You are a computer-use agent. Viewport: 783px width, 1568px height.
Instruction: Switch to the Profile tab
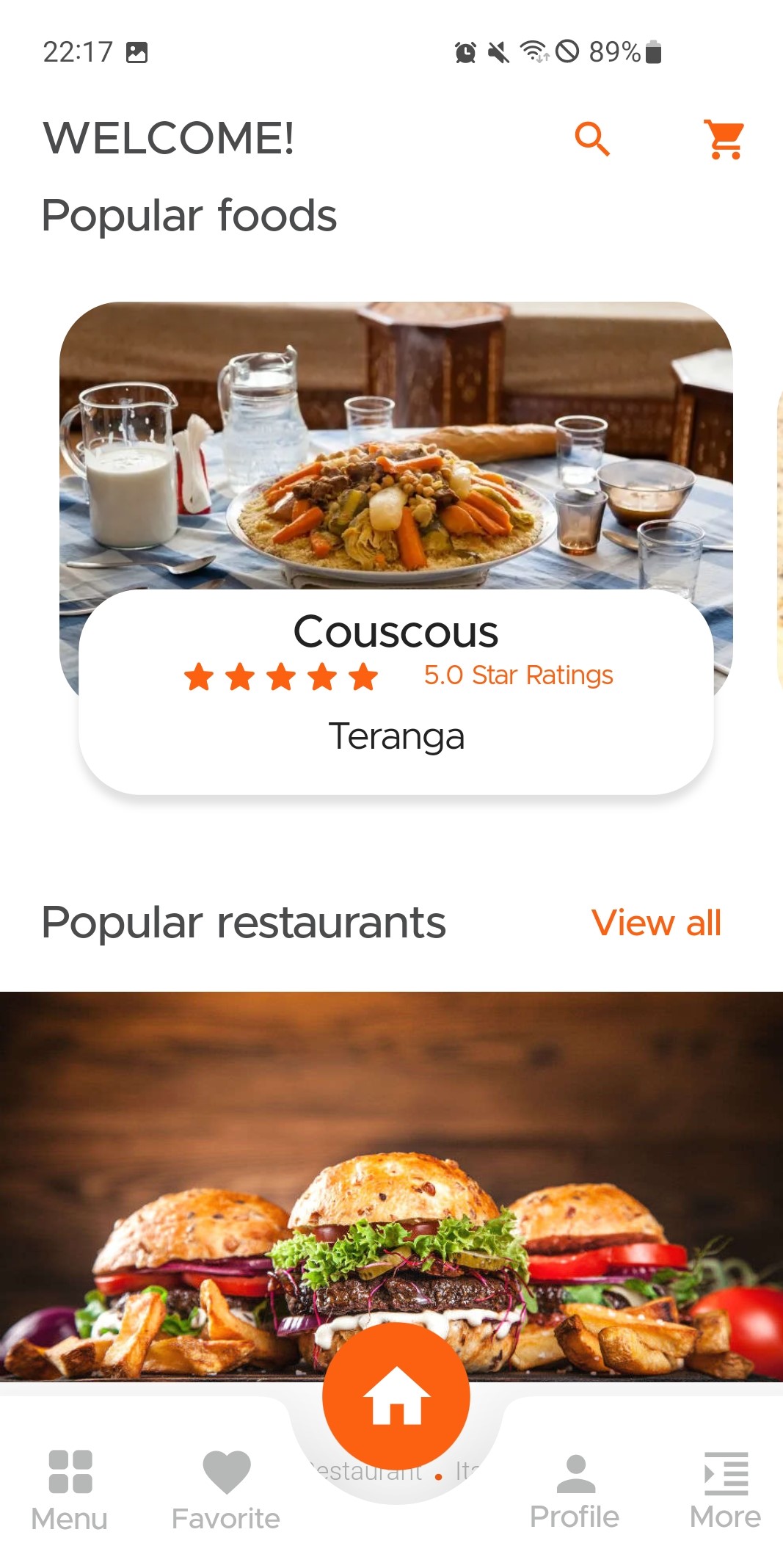pyautogui.click(x=575, y=1490)
